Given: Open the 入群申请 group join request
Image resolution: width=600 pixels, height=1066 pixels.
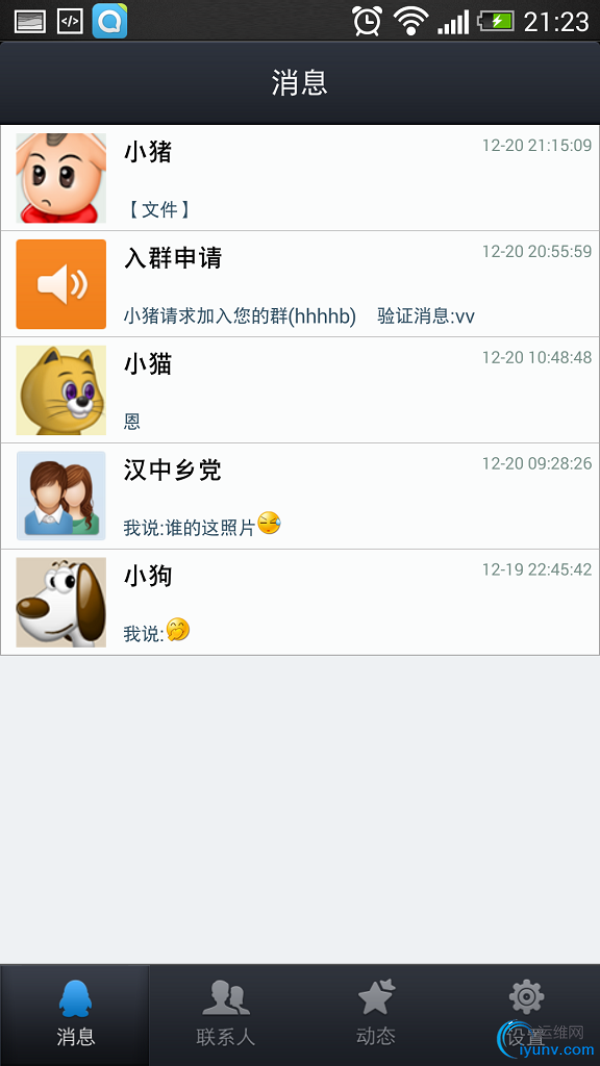Looking at the screenshot, I should point(300,284).
